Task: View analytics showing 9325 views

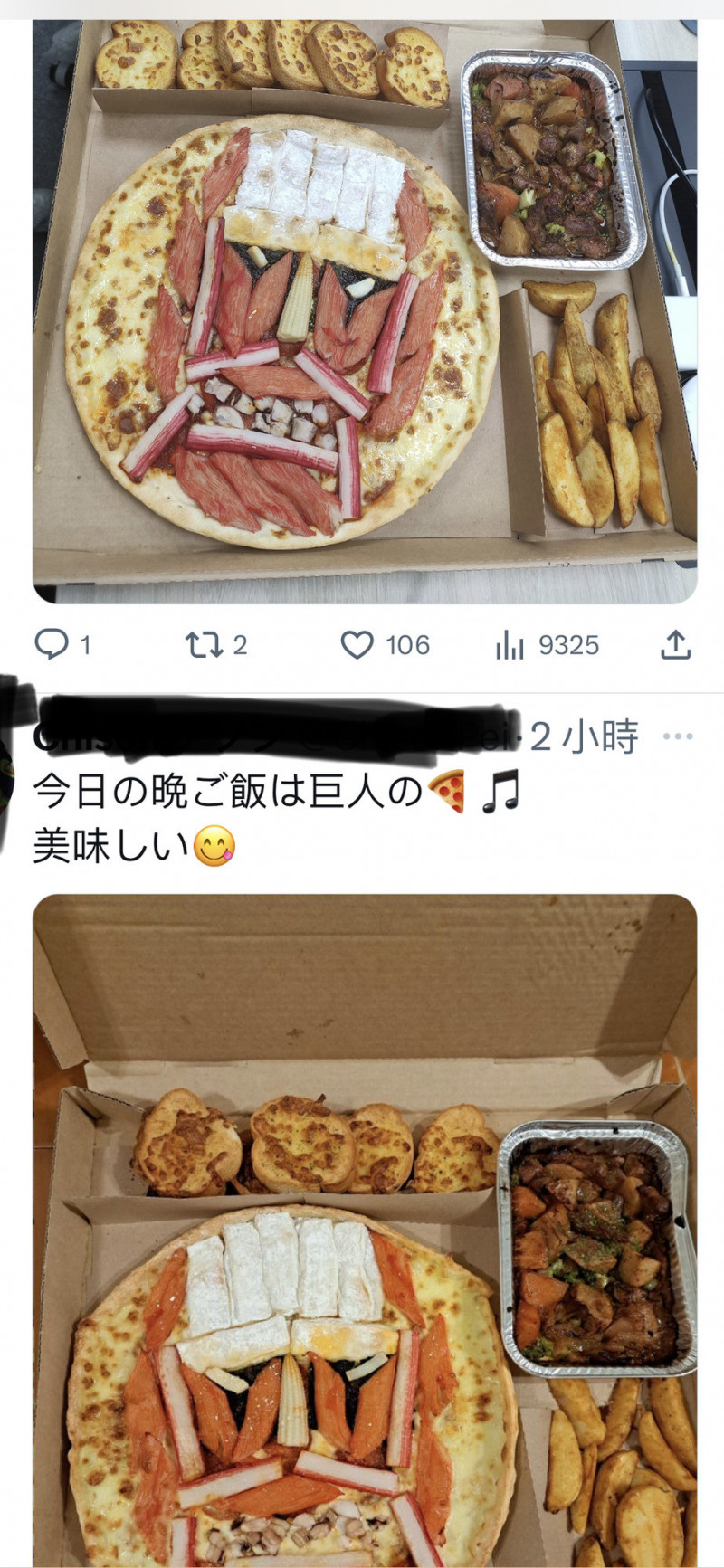Action: click(511, 645)
